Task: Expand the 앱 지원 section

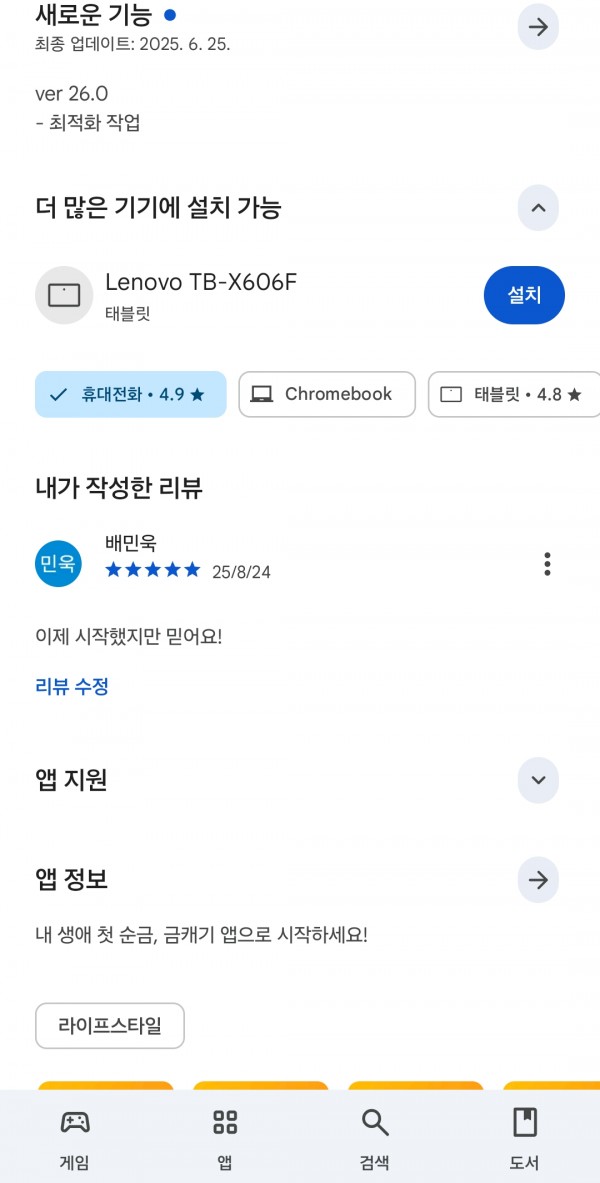Action: (537, 780)
